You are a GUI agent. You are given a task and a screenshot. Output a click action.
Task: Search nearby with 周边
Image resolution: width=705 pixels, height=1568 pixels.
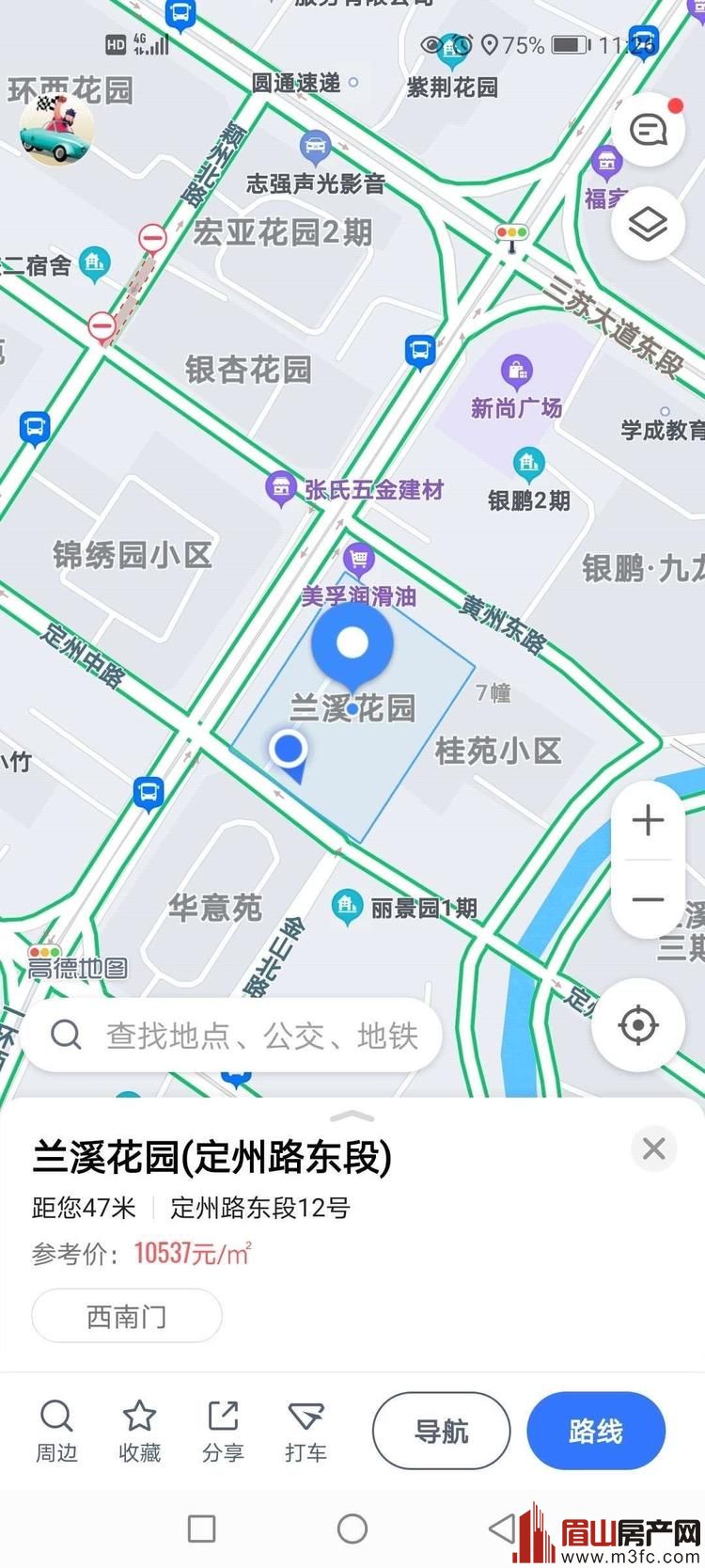(x=56, y=1431)
